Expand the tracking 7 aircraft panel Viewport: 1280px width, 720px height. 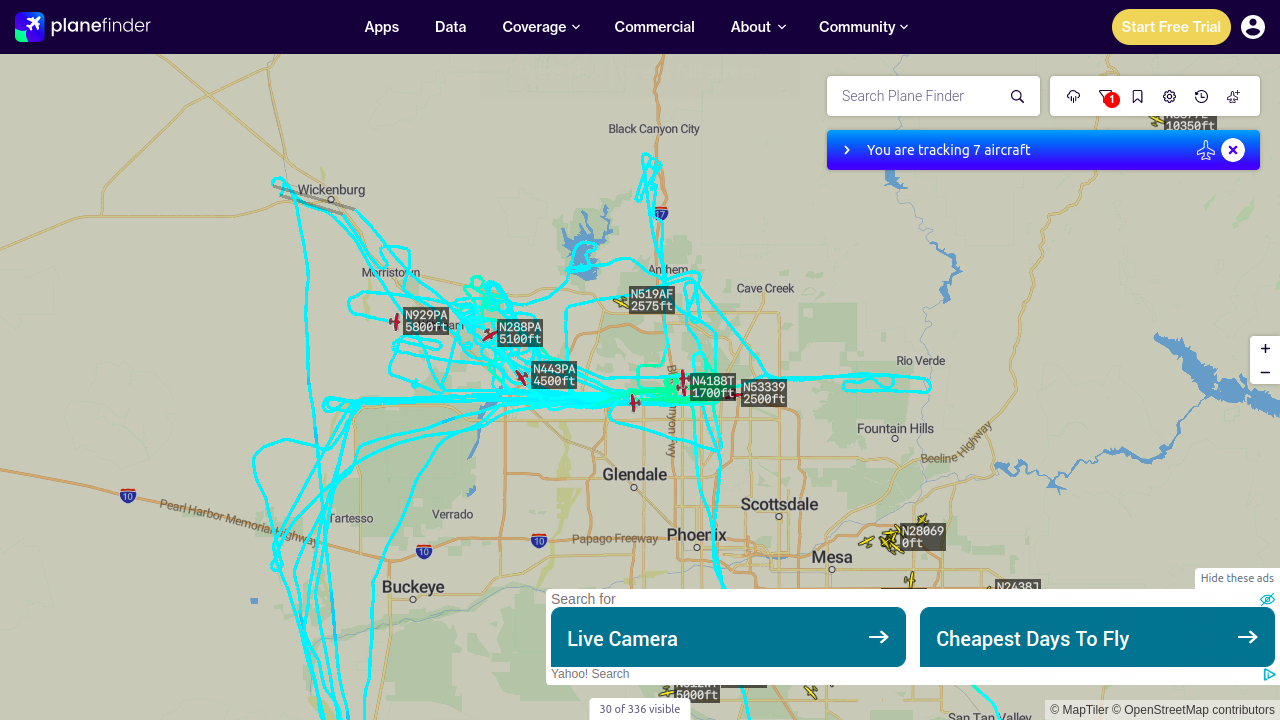[847, 150]
